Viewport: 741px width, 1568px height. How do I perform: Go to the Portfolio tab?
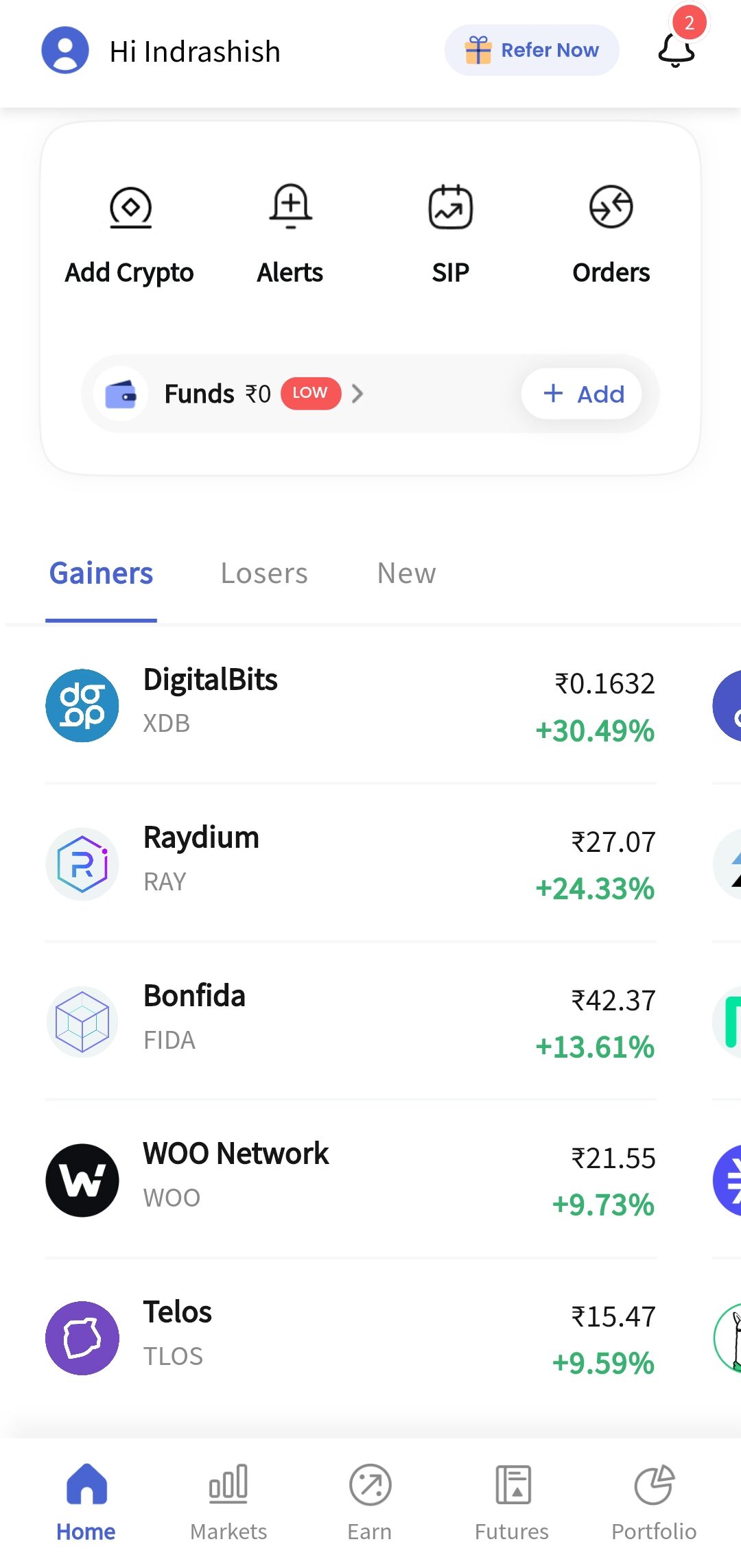(x=654, y=1504)
